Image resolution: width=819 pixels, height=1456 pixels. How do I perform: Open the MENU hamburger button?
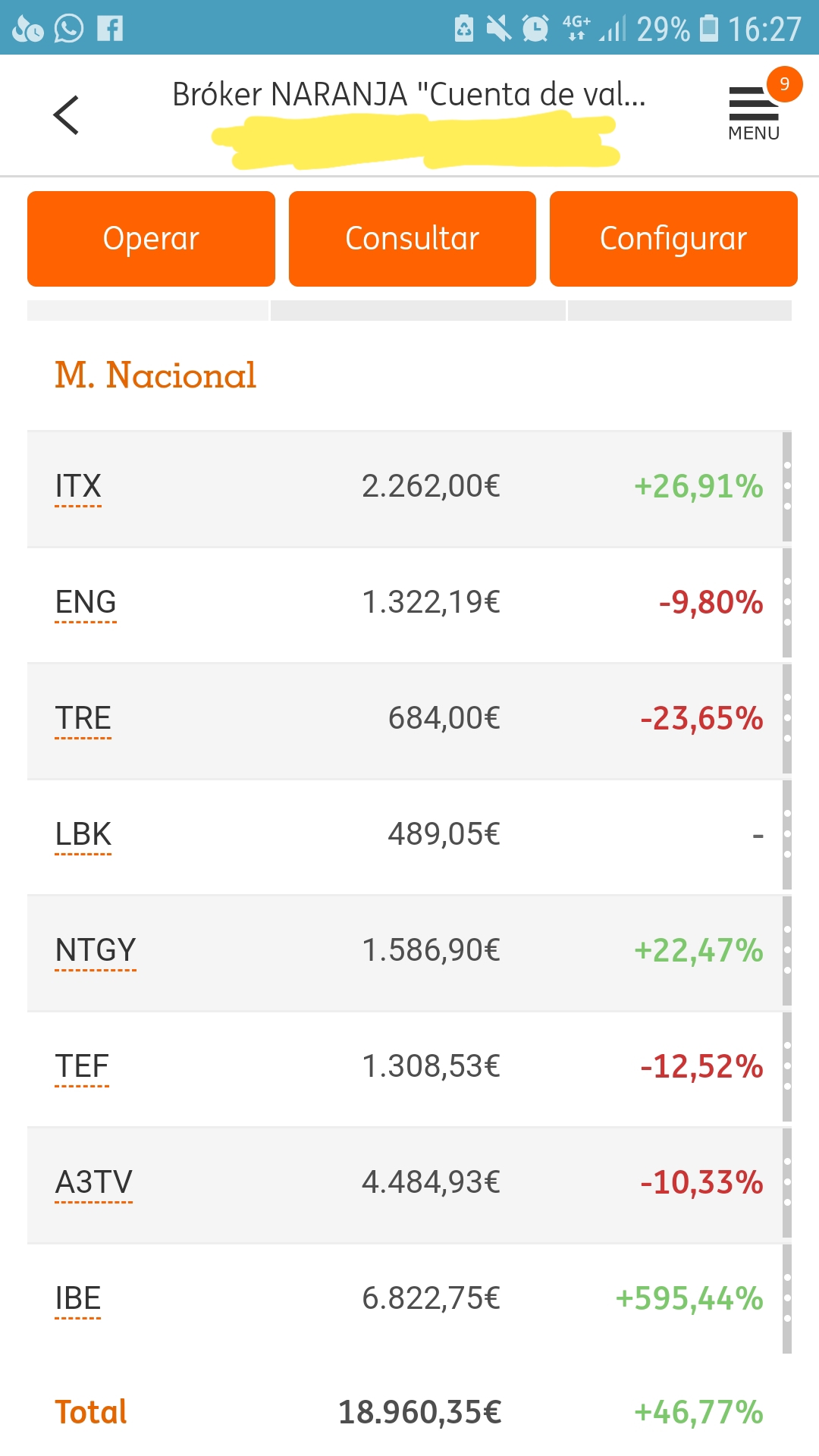[754, 114]
